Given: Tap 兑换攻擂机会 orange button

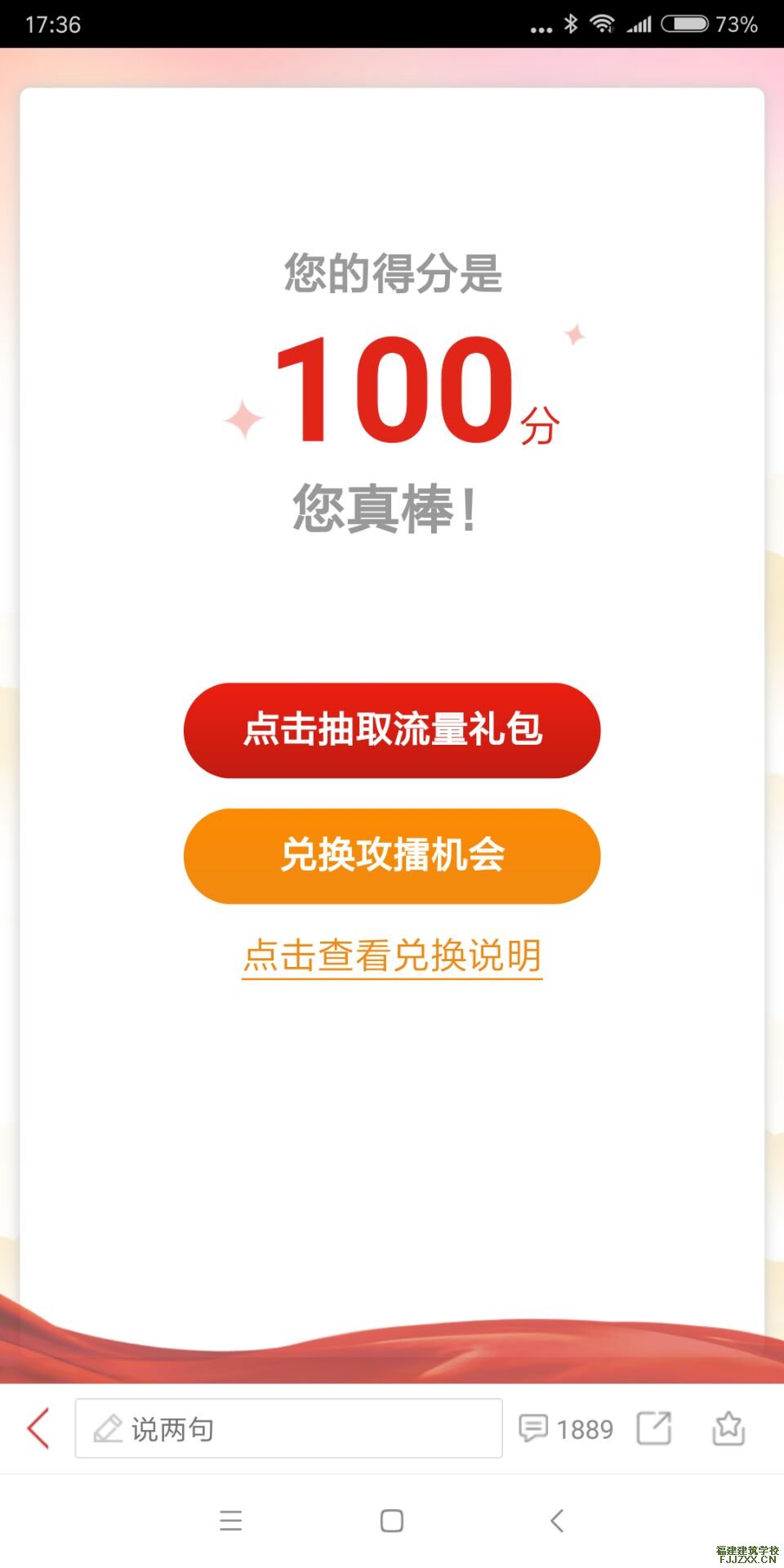Looking at the screenshot, I should pyautogui.click(x=392, y=856).
